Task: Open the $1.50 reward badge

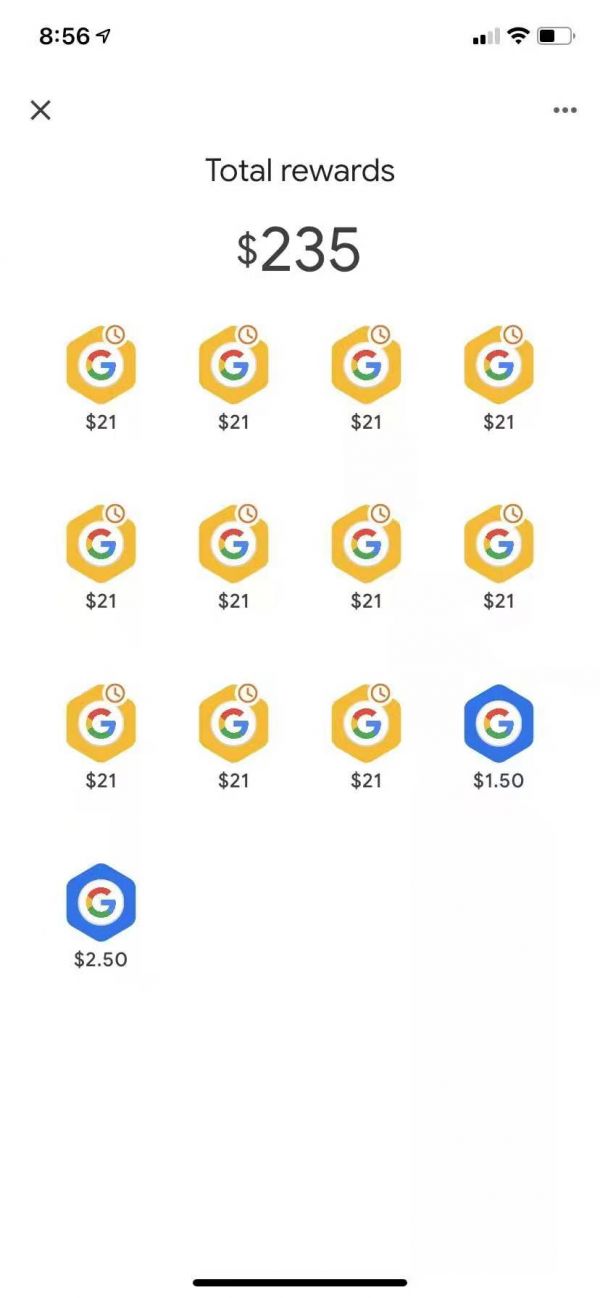Action: [499, 724]
